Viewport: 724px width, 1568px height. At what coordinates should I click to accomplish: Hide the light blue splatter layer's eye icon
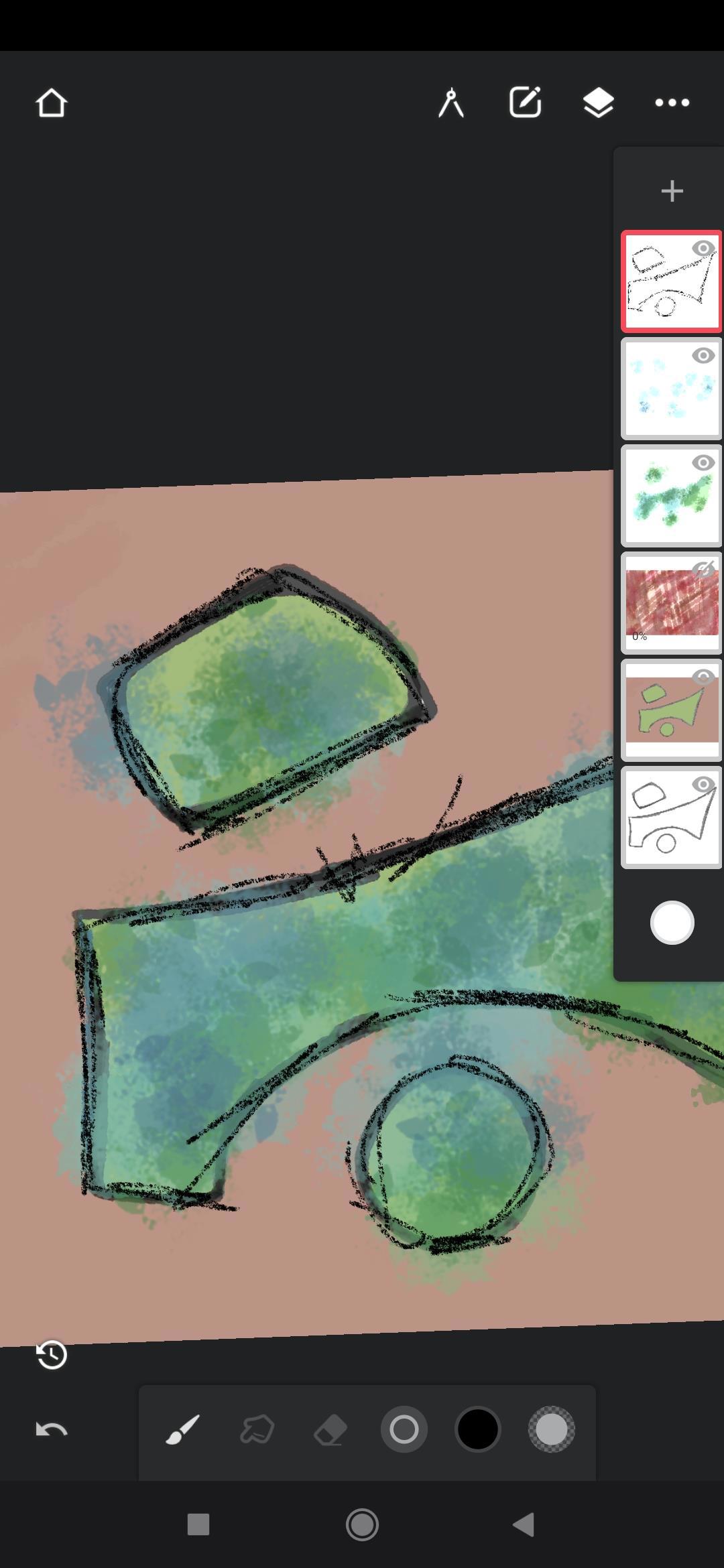703,356
